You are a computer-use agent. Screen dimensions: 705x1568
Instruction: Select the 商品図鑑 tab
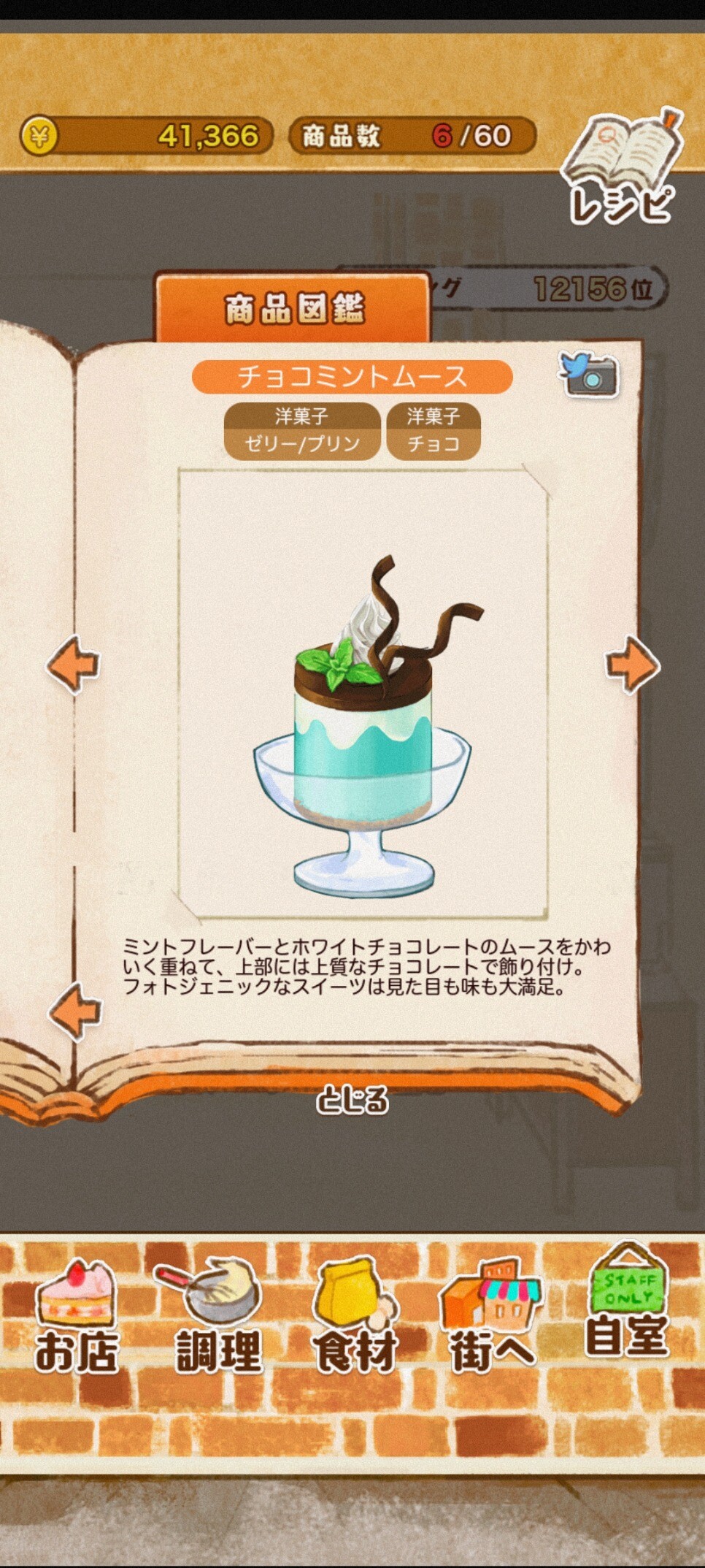click(x=293, y=309)
